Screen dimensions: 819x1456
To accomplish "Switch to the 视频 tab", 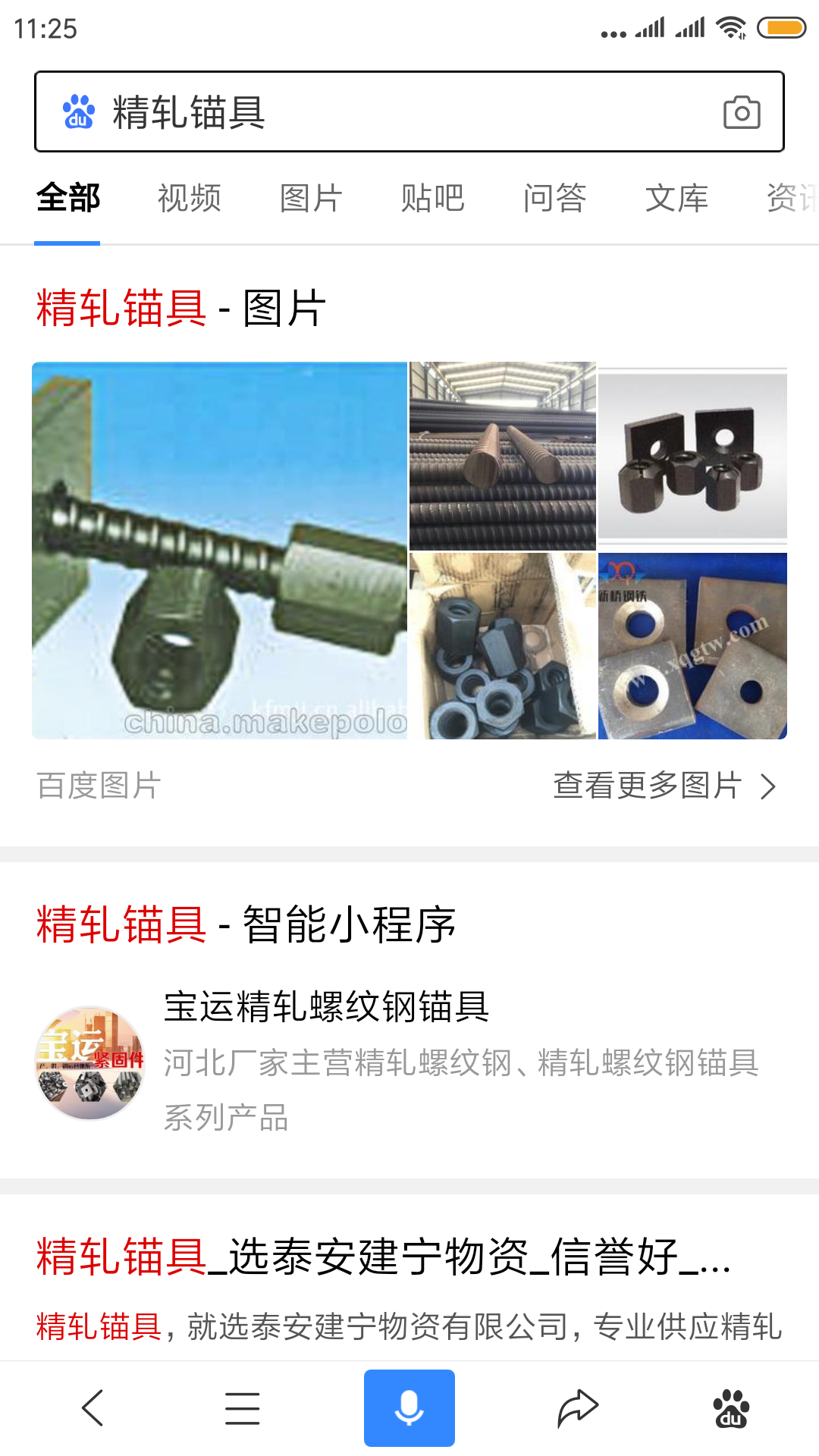I will (190, 199).
